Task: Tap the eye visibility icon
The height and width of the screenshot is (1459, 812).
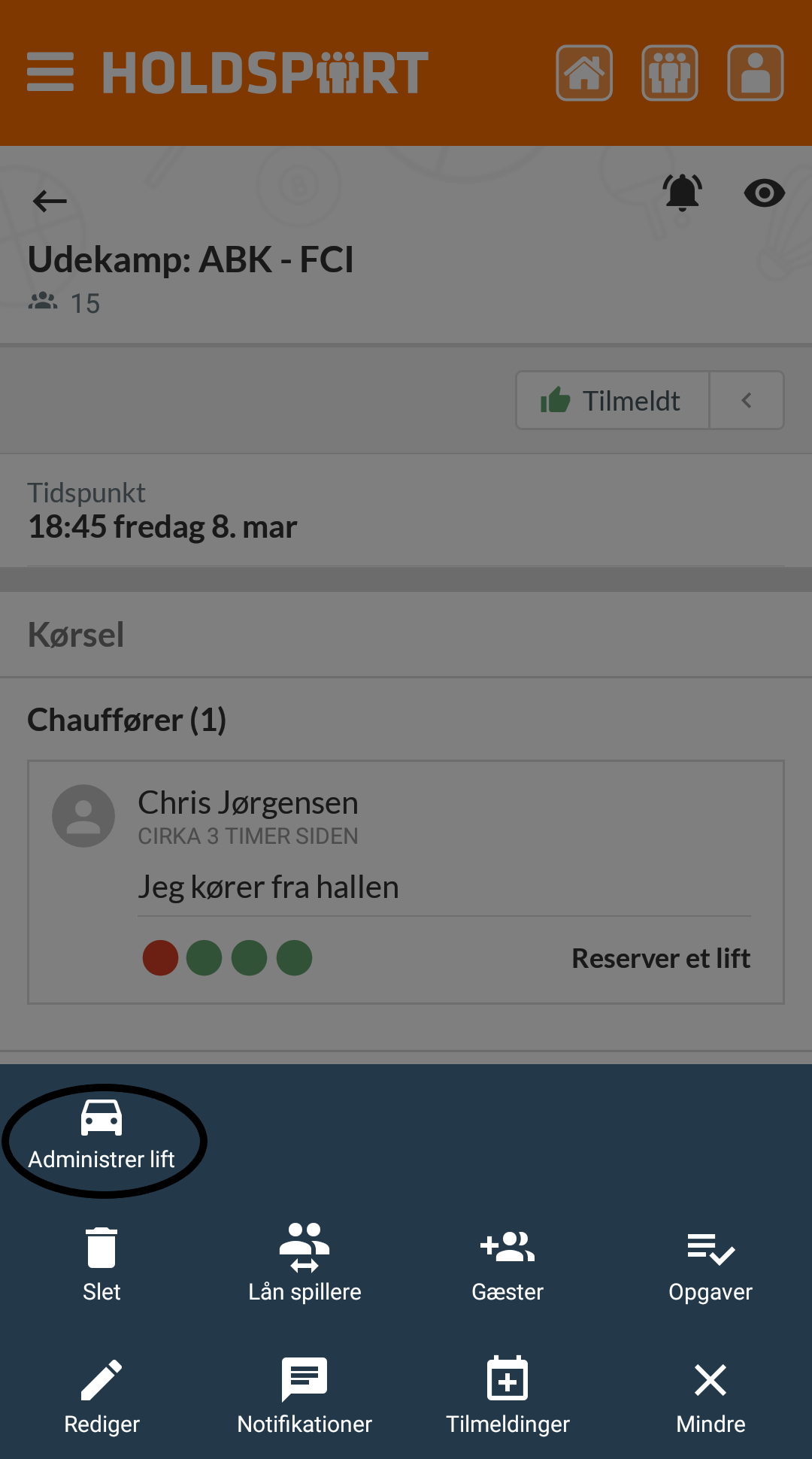Action: pyautogui.click(x=765, y=193)
